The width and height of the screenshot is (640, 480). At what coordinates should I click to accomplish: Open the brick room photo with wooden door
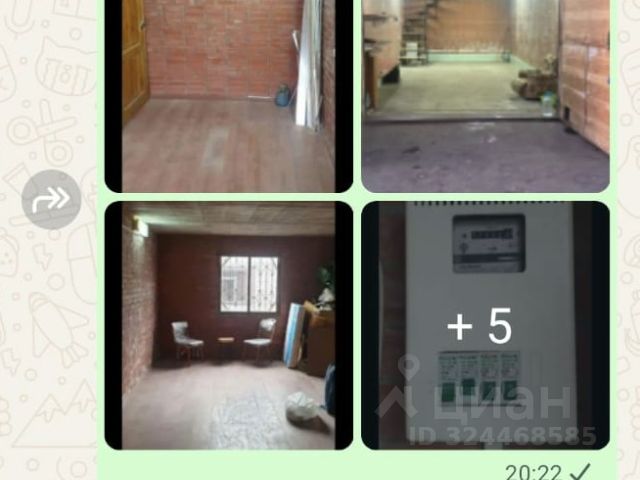pyautogui.click(x=228, y=95)
